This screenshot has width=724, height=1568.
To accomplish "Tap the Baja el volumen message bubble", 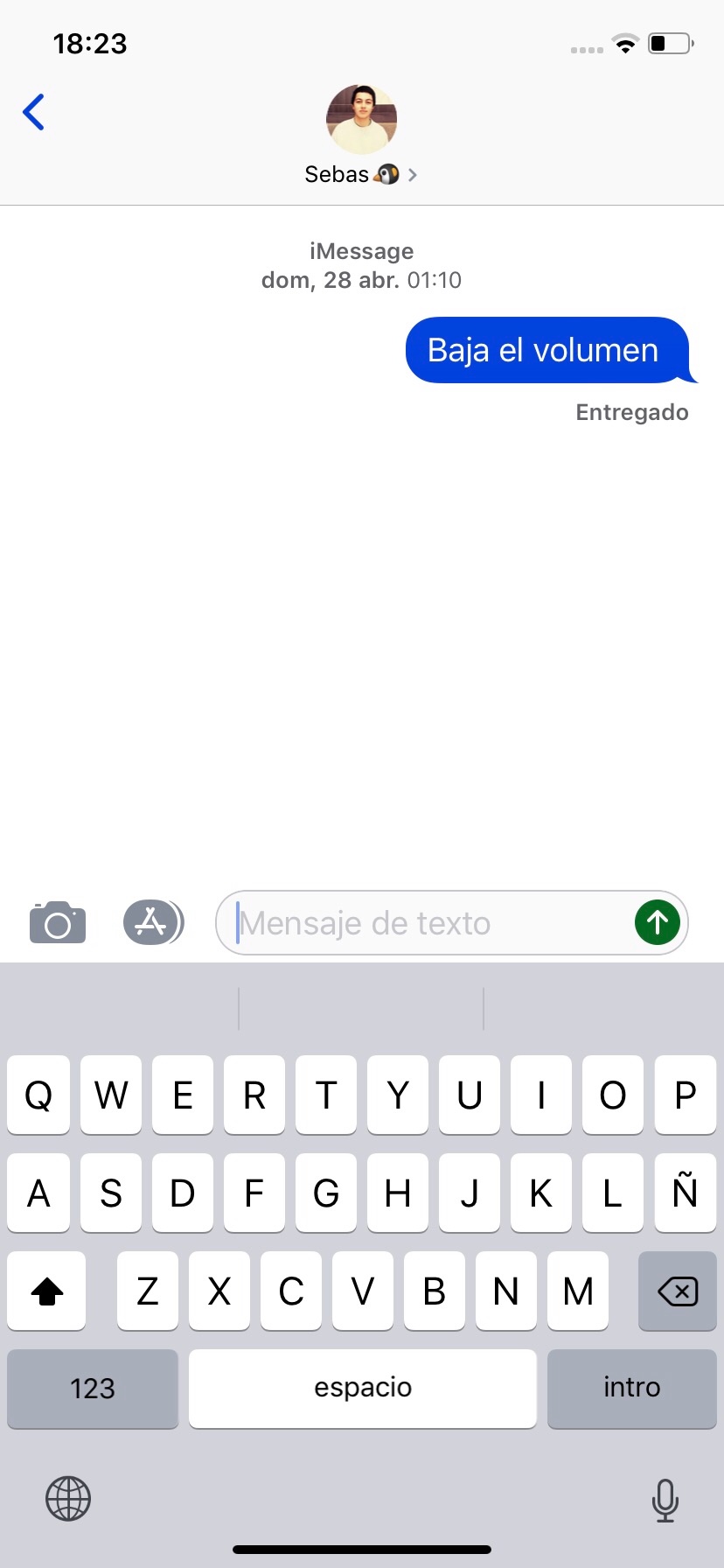I will (x=547, y=350).
